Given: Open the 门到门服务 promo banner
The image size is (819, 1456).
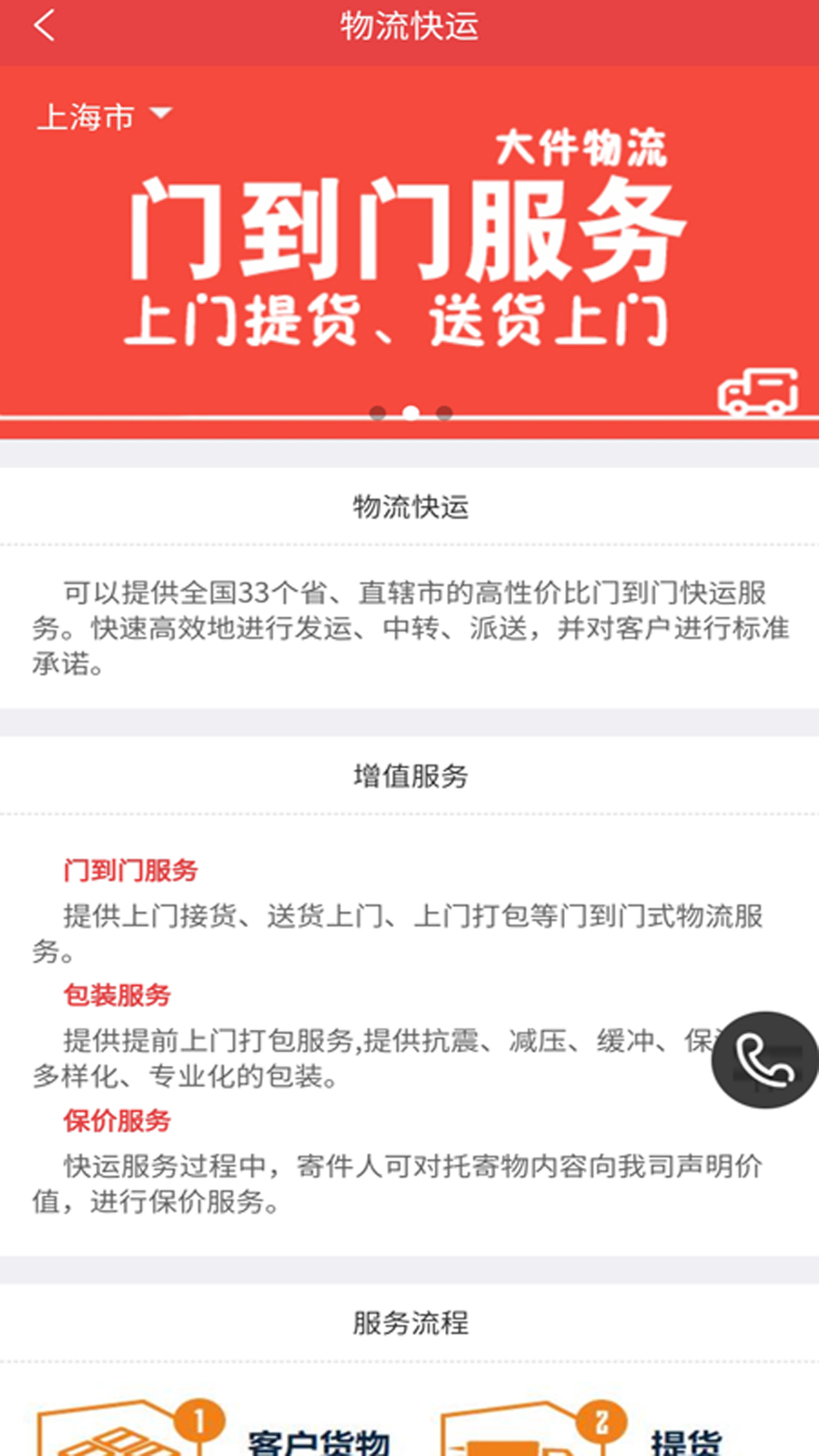Looking at the screenshot, I should (x=409, y=253).
